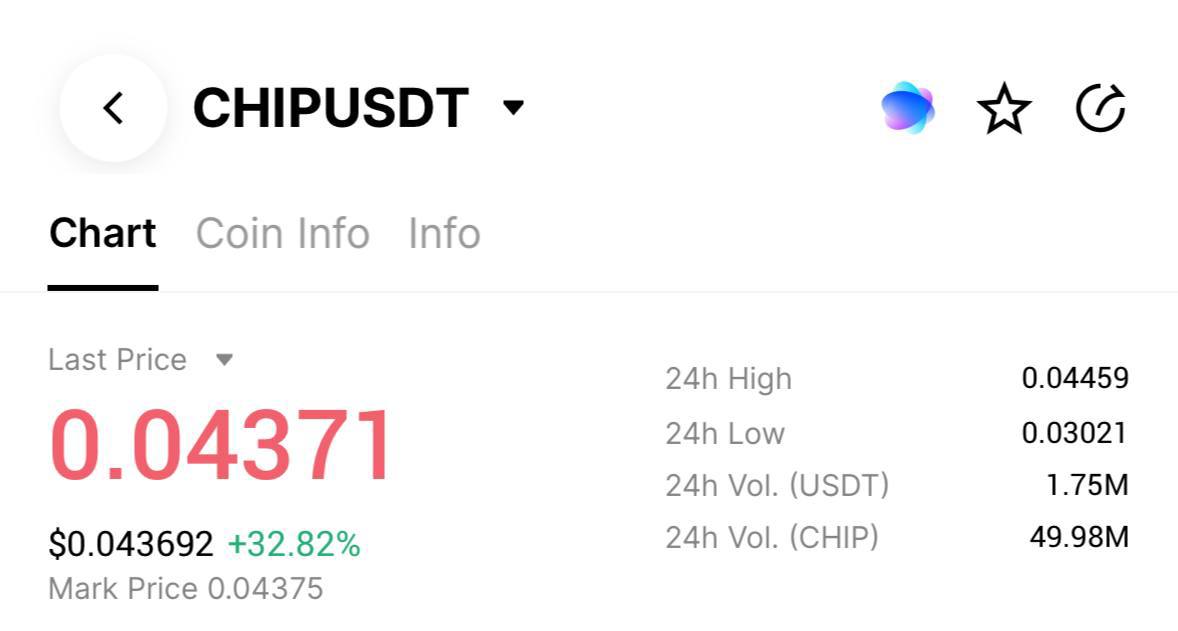Select the Chart tab
Viewport: 1178px width, 631px height.
pyautogui.click(x=103, y=234)
